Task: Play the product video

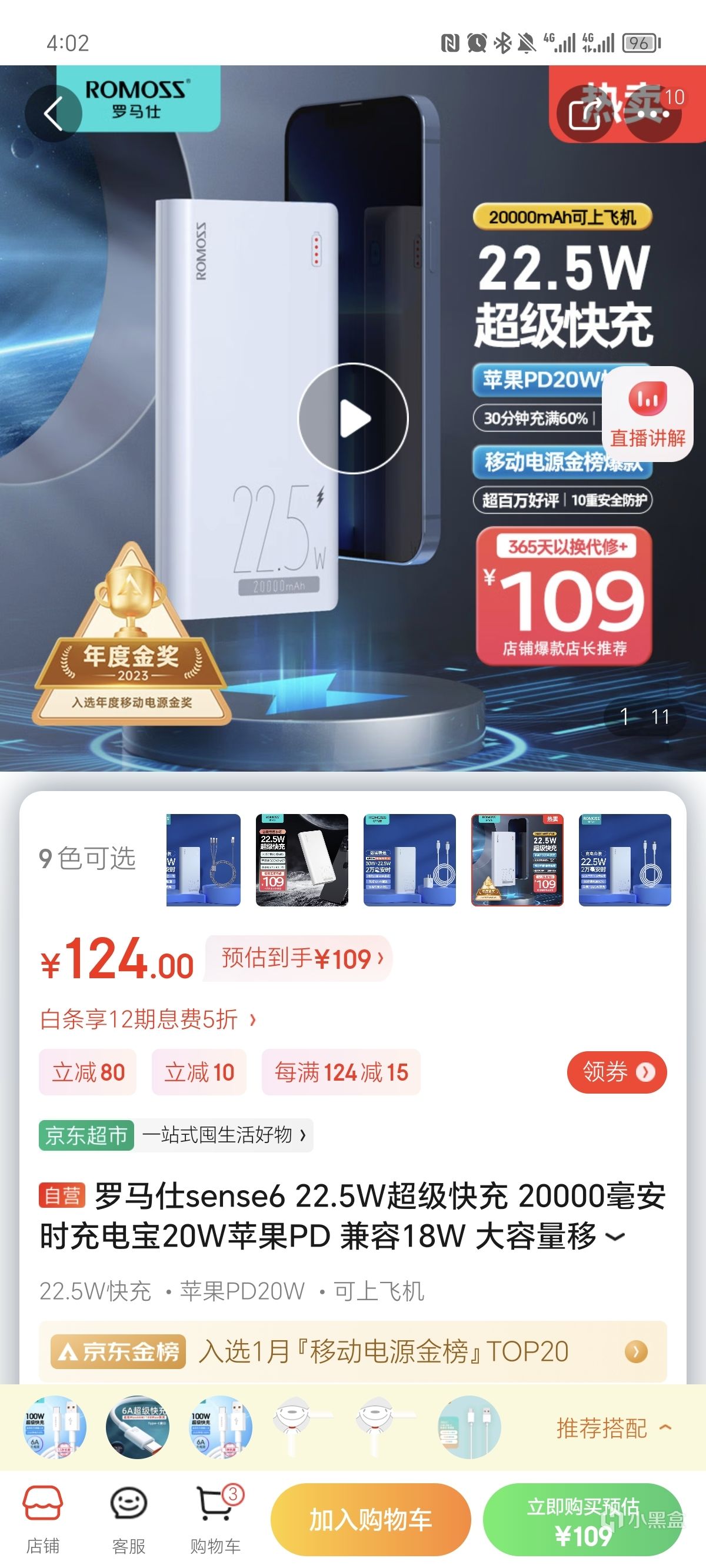Action: click(x=353, y=418)
